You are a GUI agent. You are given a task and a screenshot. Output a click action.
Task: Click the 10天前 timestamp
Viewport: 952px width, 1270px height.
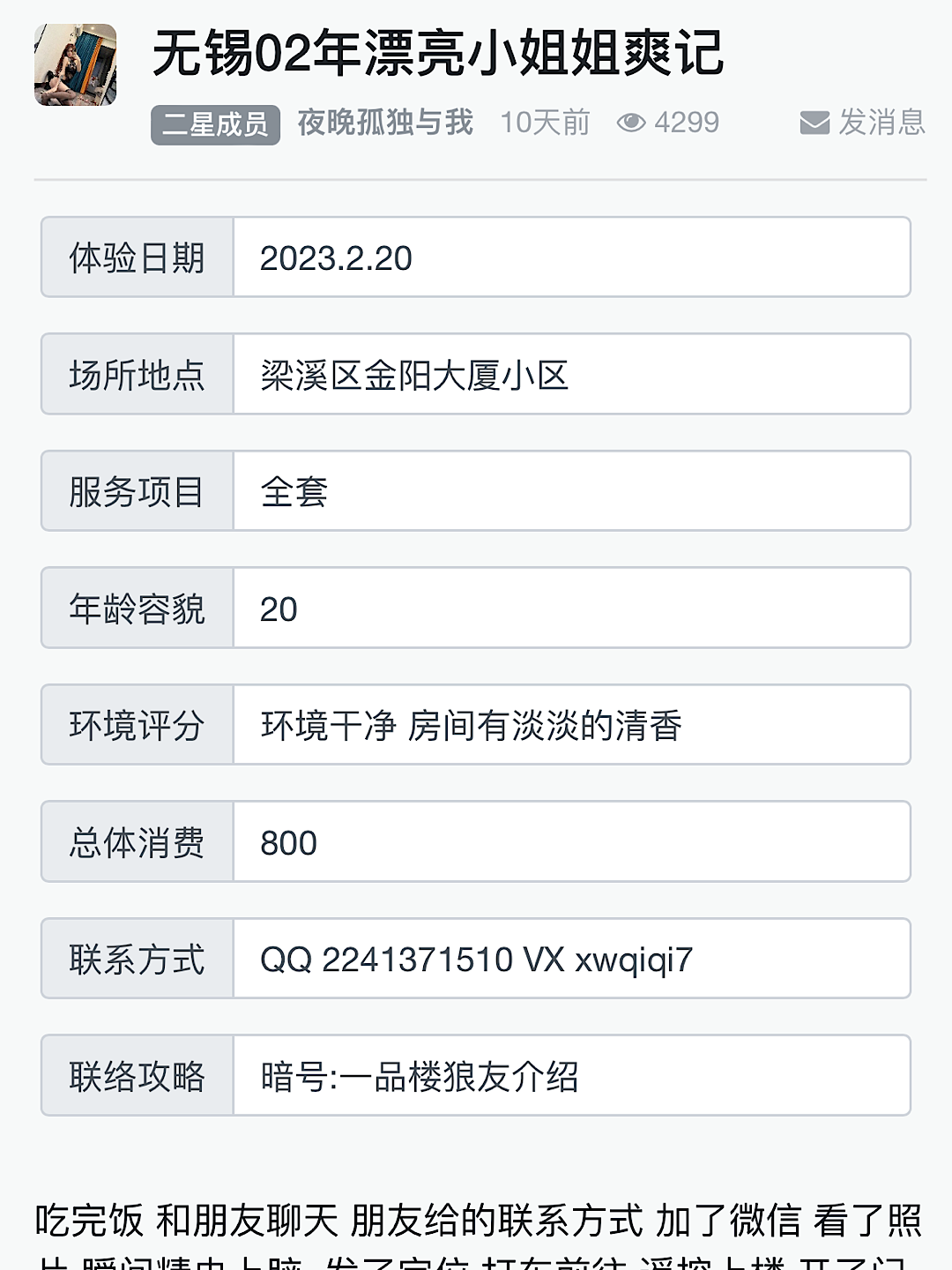544,123
